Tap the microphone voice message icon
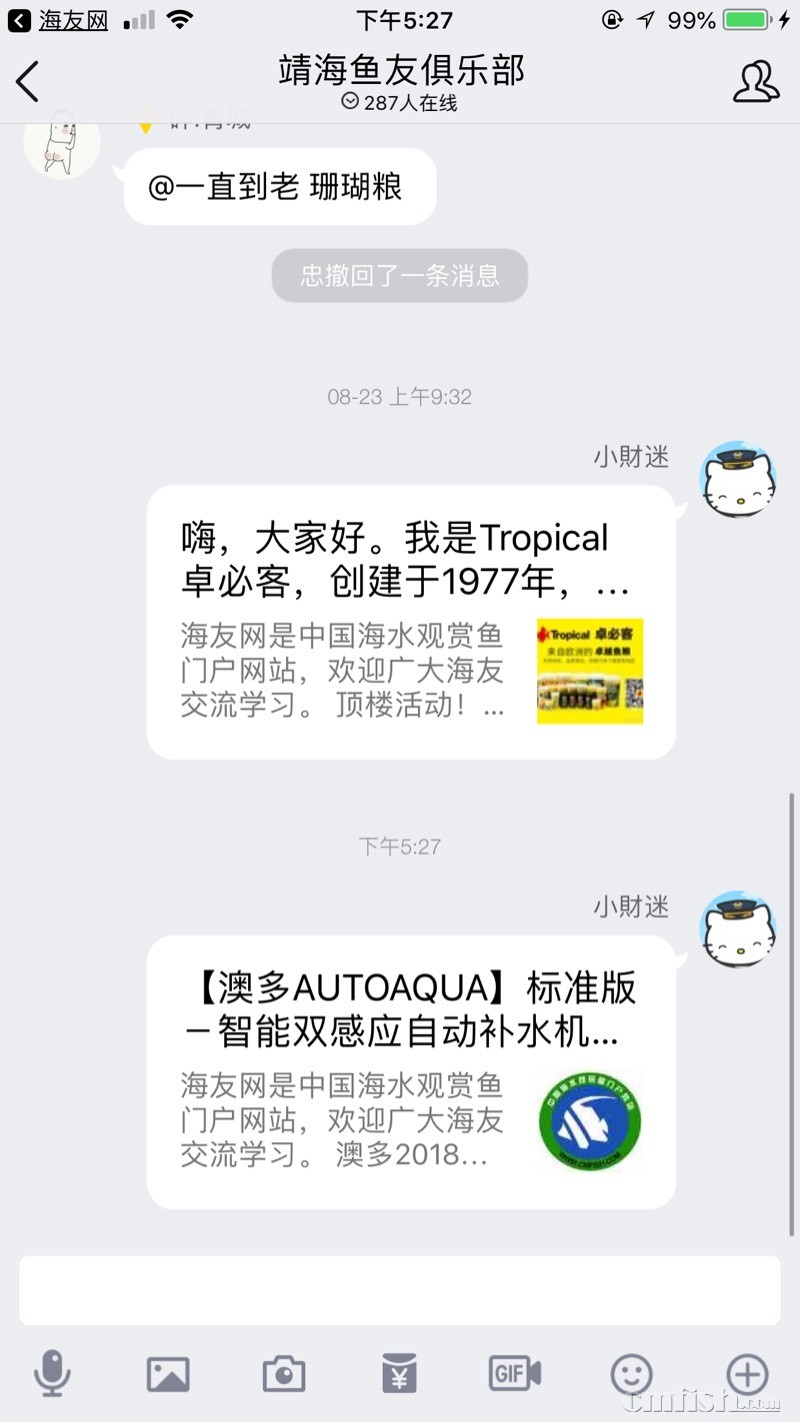The width and height of the screenshot is (800, 1423). (52, 1373)
